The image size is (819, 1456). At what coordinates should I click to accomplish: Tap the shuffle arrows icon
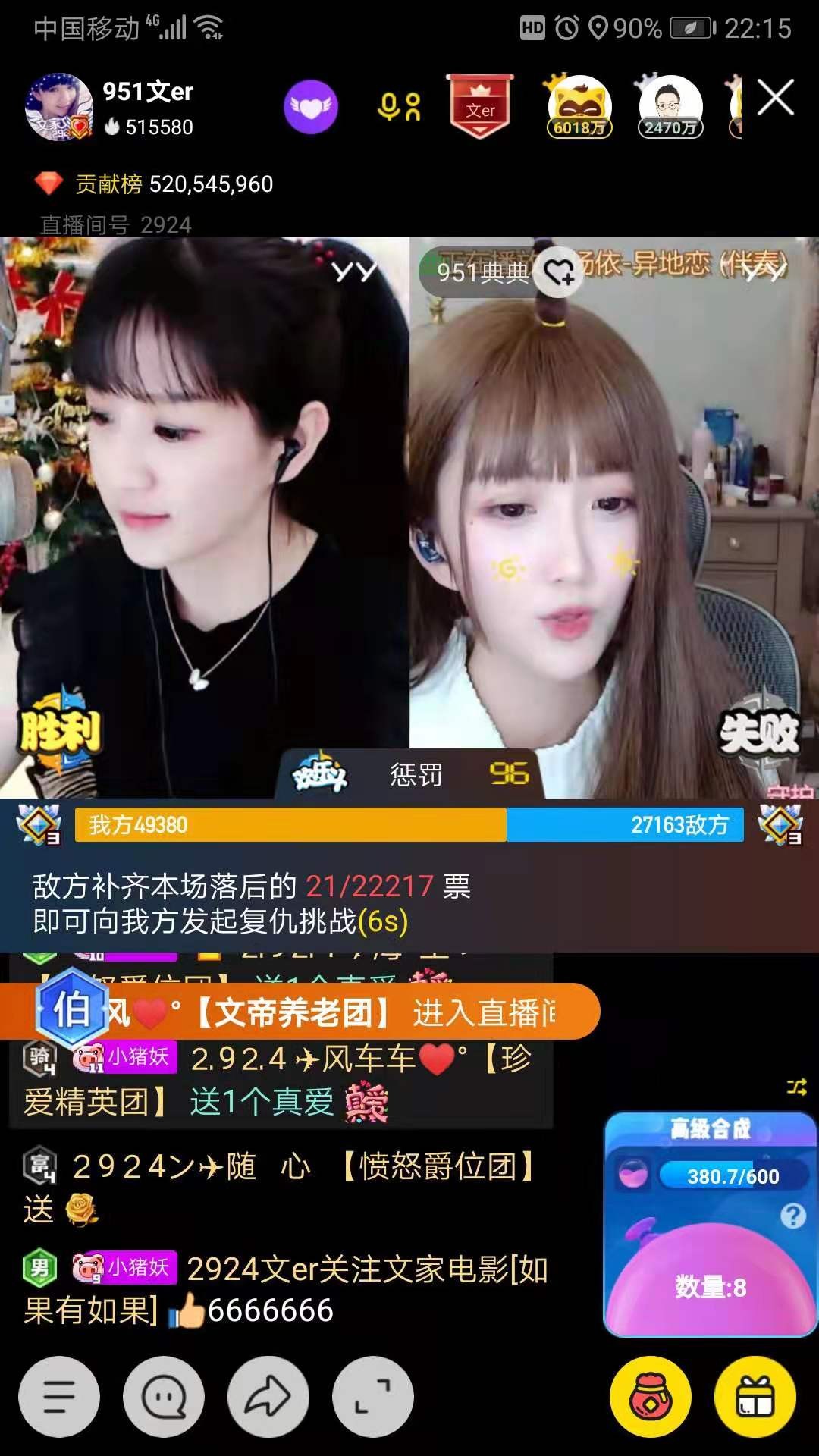click(796, 1087)
